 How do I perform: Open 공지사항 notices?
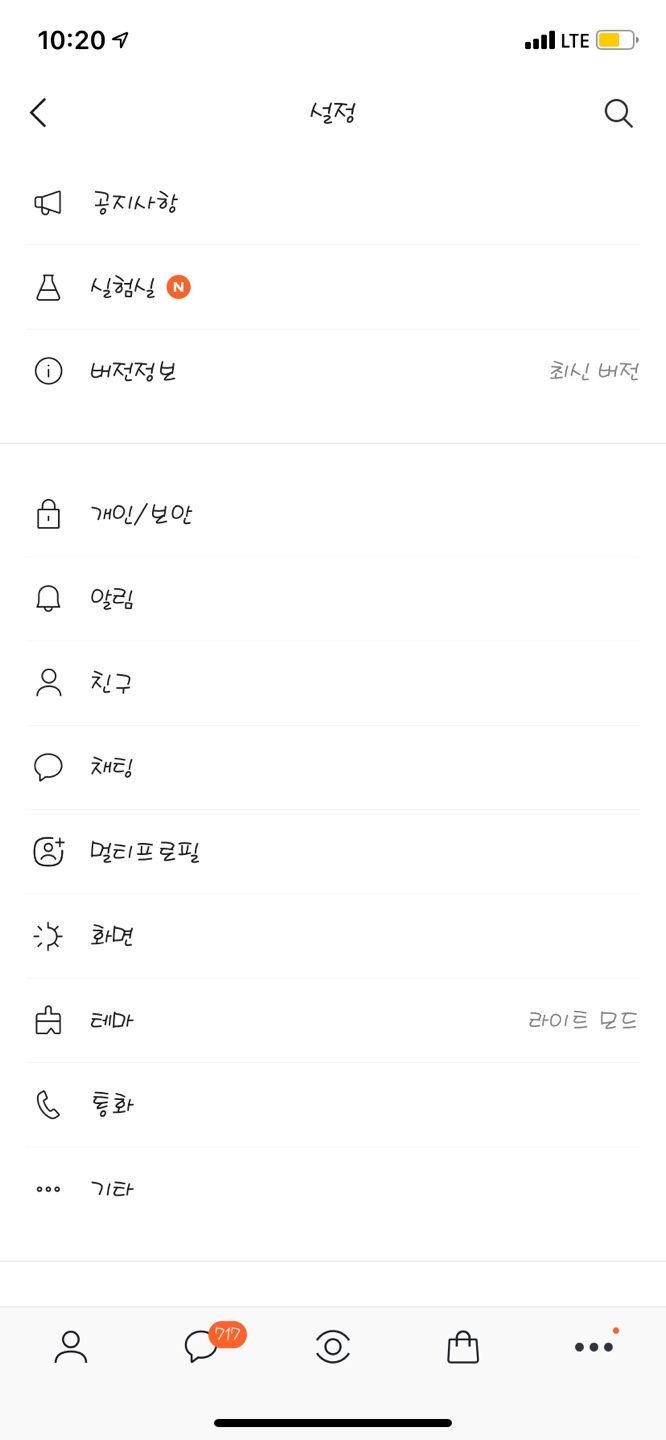[134, 203]
